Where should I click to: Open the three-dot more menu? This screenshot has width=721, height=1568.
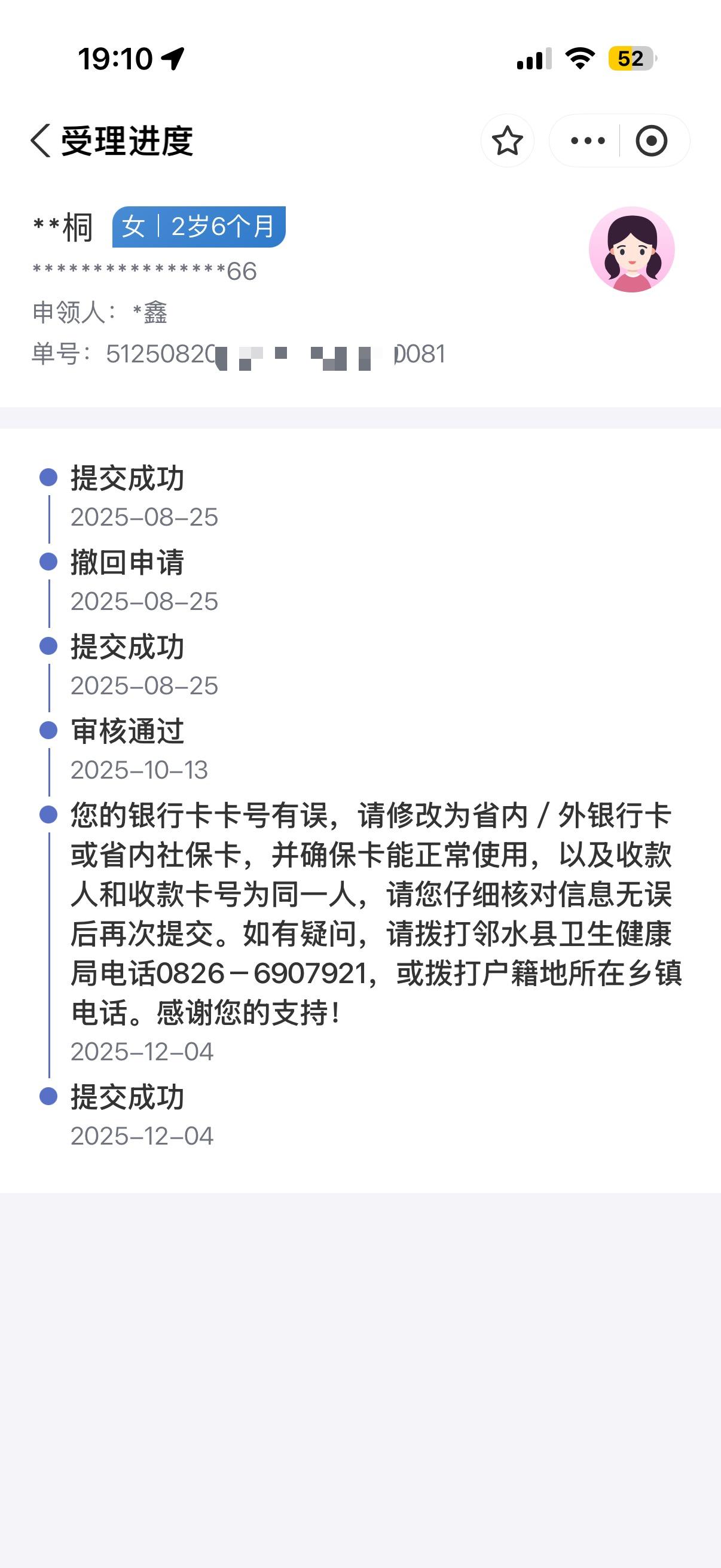(x=587, y=141)
